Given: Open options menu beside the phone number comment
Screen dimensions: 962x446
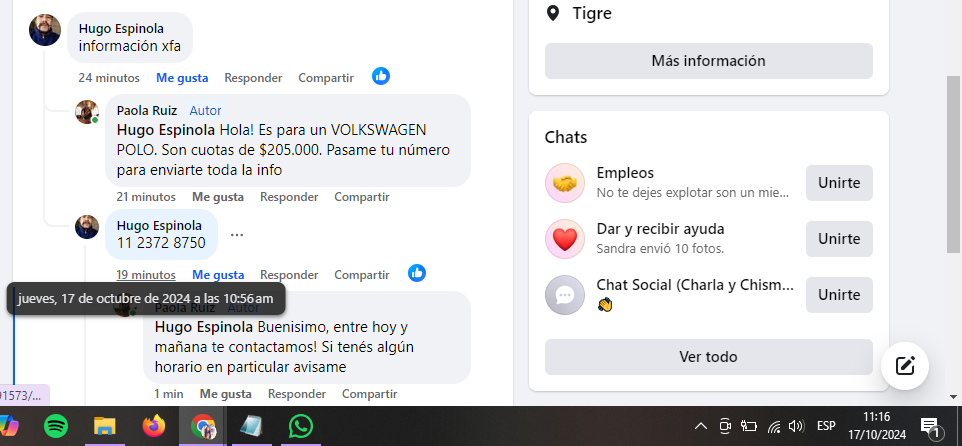Looking at the screenshot, I should point(237,235).
